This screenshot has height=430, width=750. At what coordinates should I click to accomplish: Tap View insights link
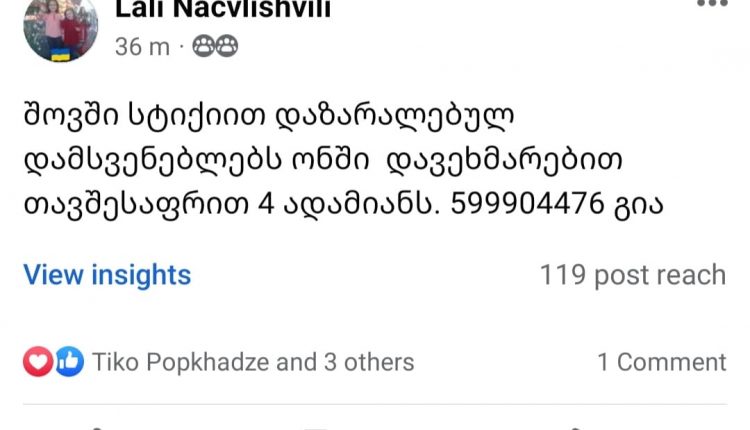(x=107, y=274)
